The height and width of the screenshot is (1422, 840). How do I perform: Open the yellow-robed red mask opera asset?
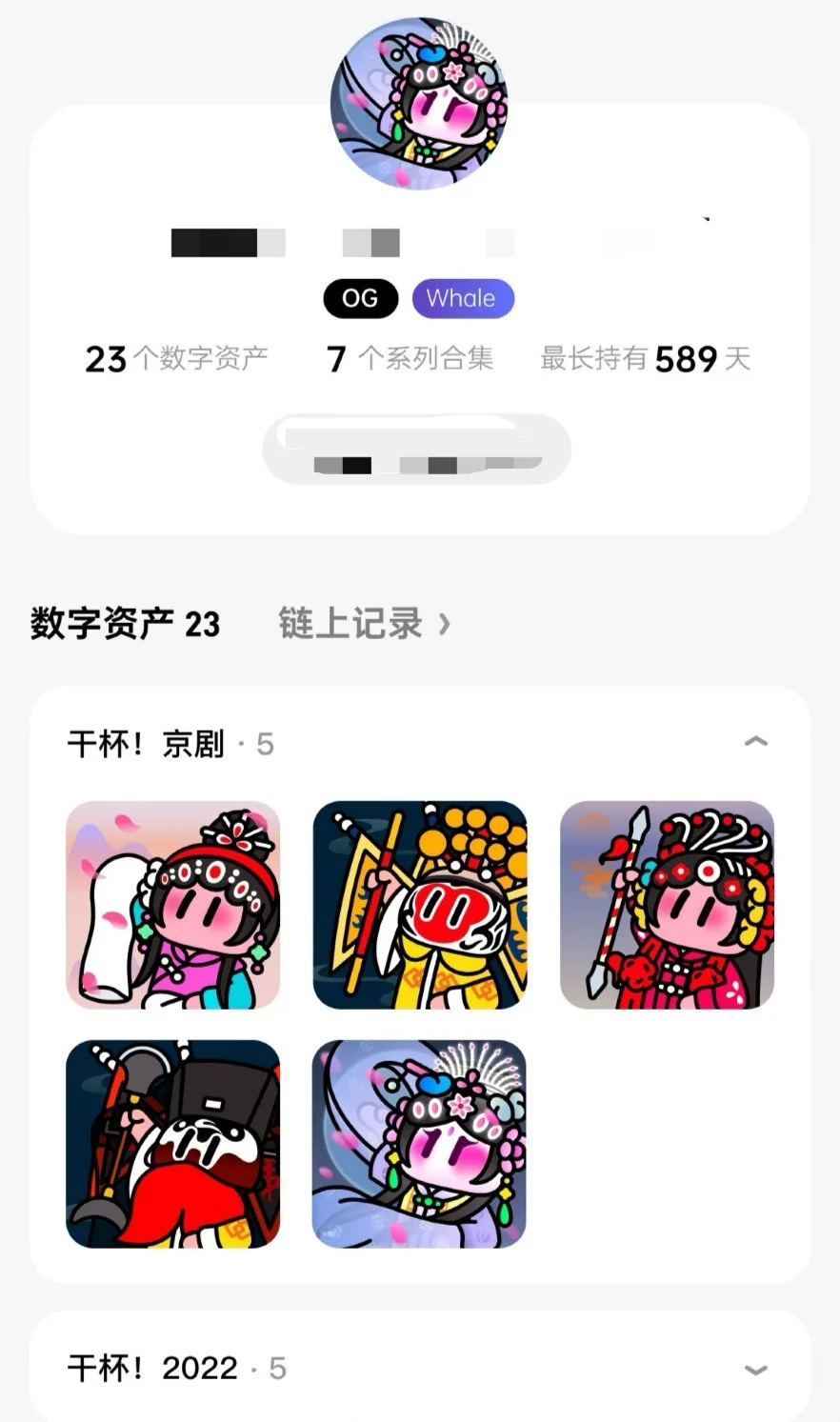[420, 905]
